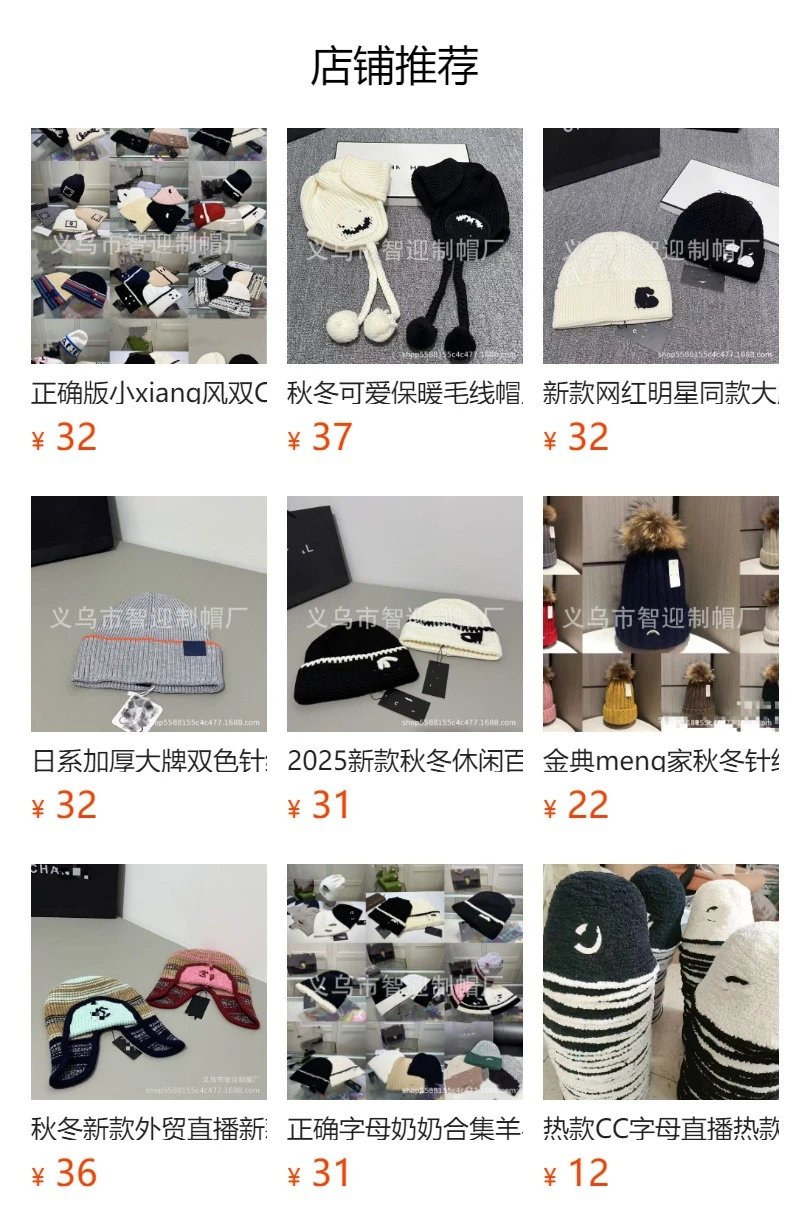Select the 正确字母奶奶合集 hat listing
The image size is (790, 1232).
point(404,982)
